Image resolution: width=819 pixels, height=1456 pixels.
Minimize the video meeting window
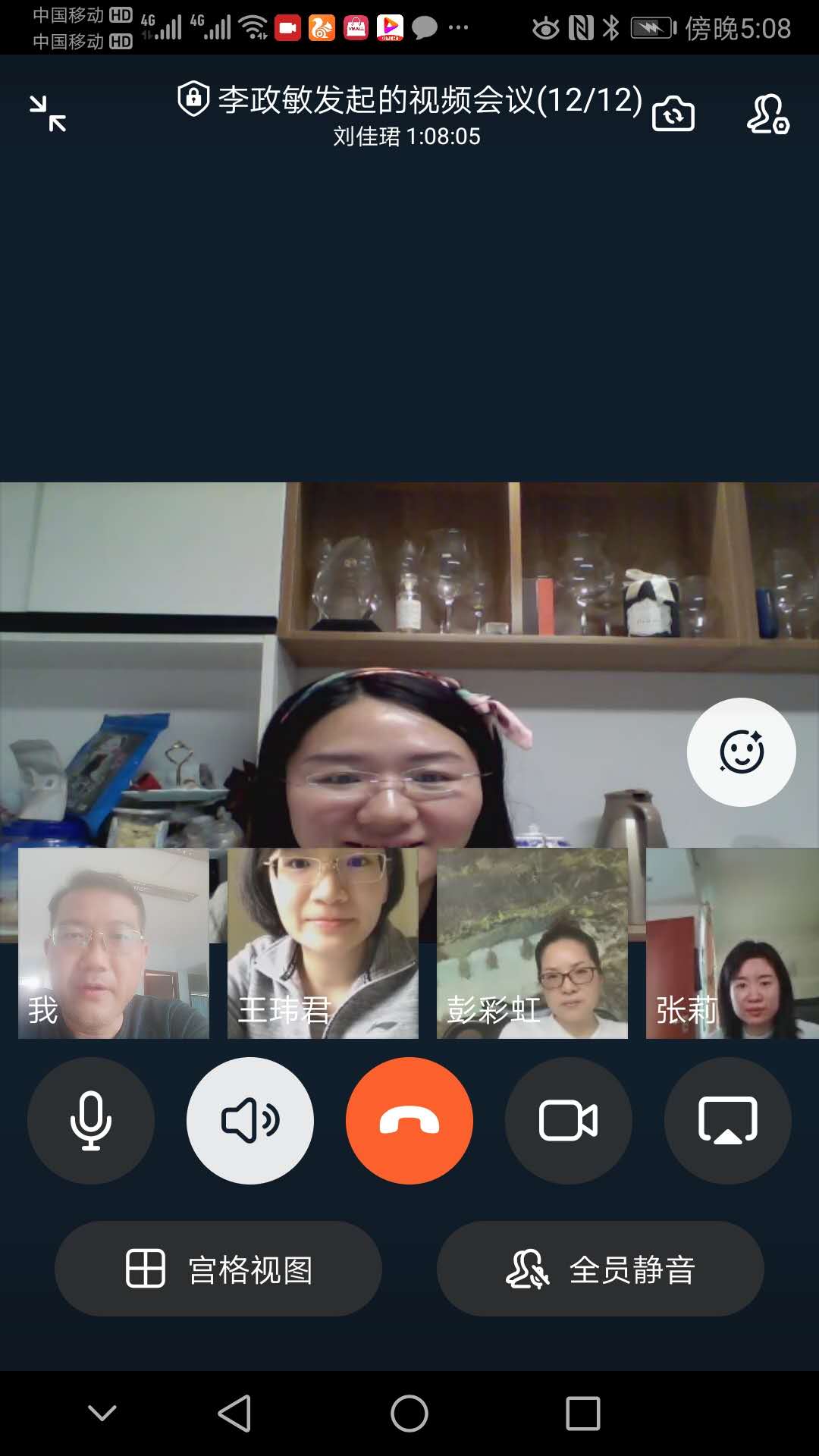(x=48, y=114)
